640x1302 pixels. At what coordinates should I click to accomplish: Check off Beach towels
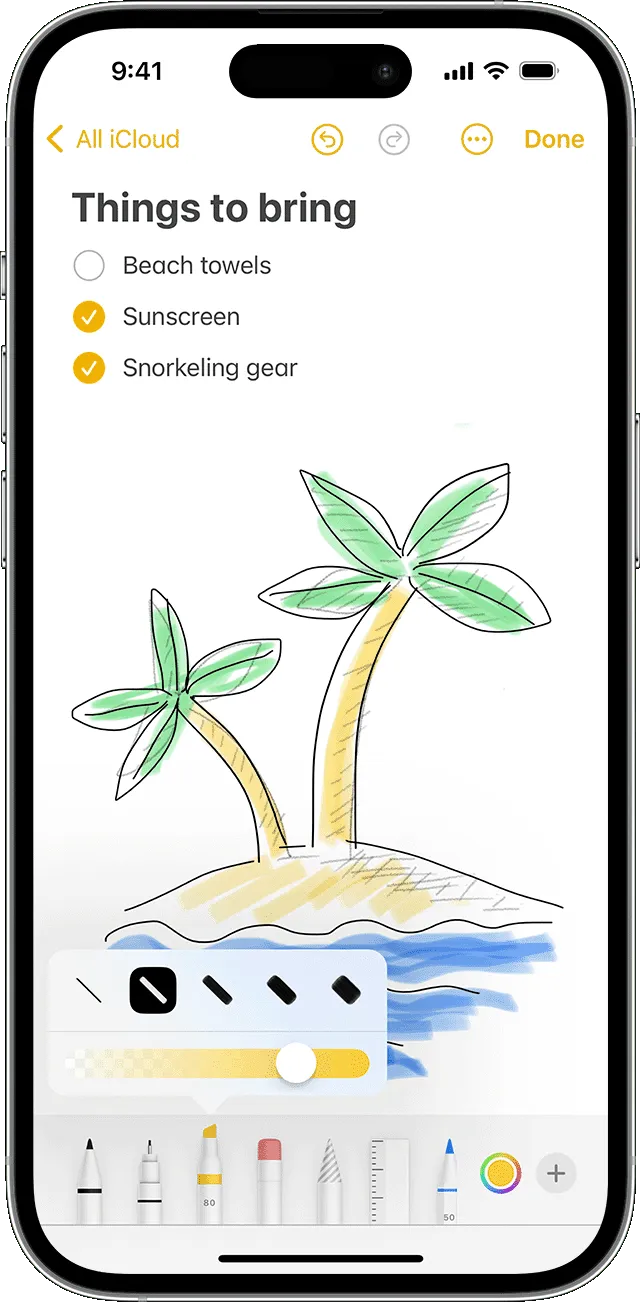point(89,266)
